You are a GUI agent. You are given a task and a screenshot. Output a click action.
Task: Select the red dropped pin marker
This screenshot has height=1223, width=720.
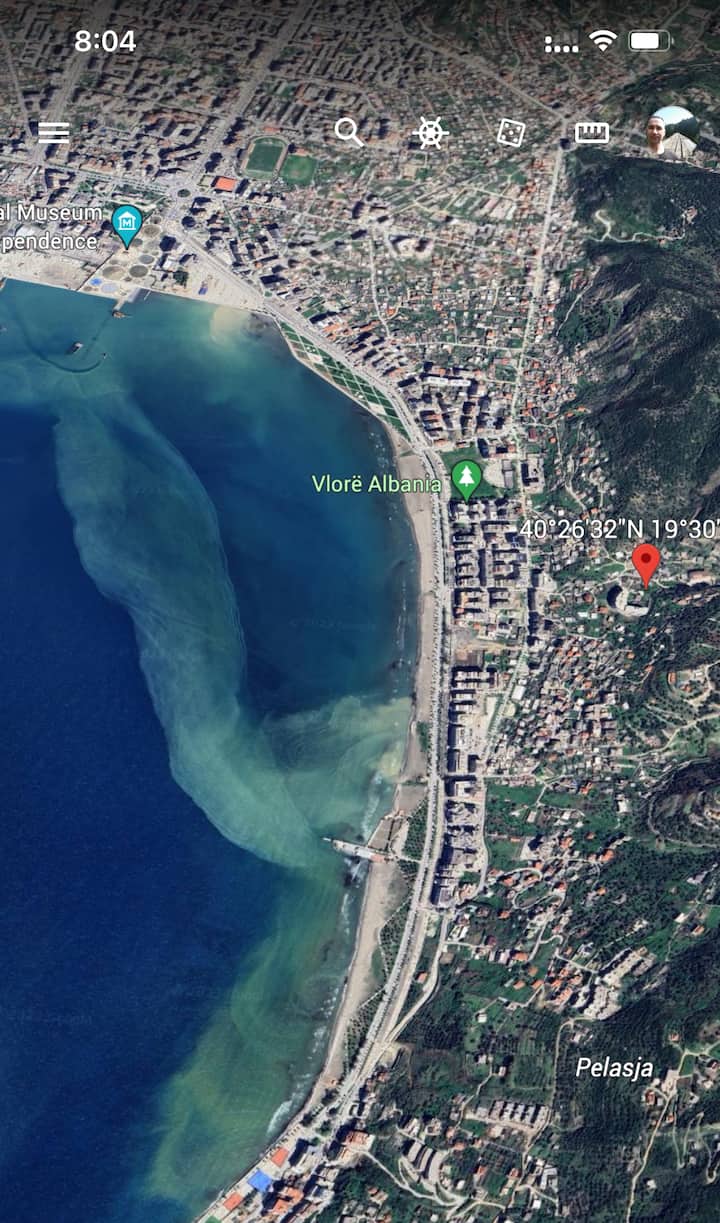646,563
